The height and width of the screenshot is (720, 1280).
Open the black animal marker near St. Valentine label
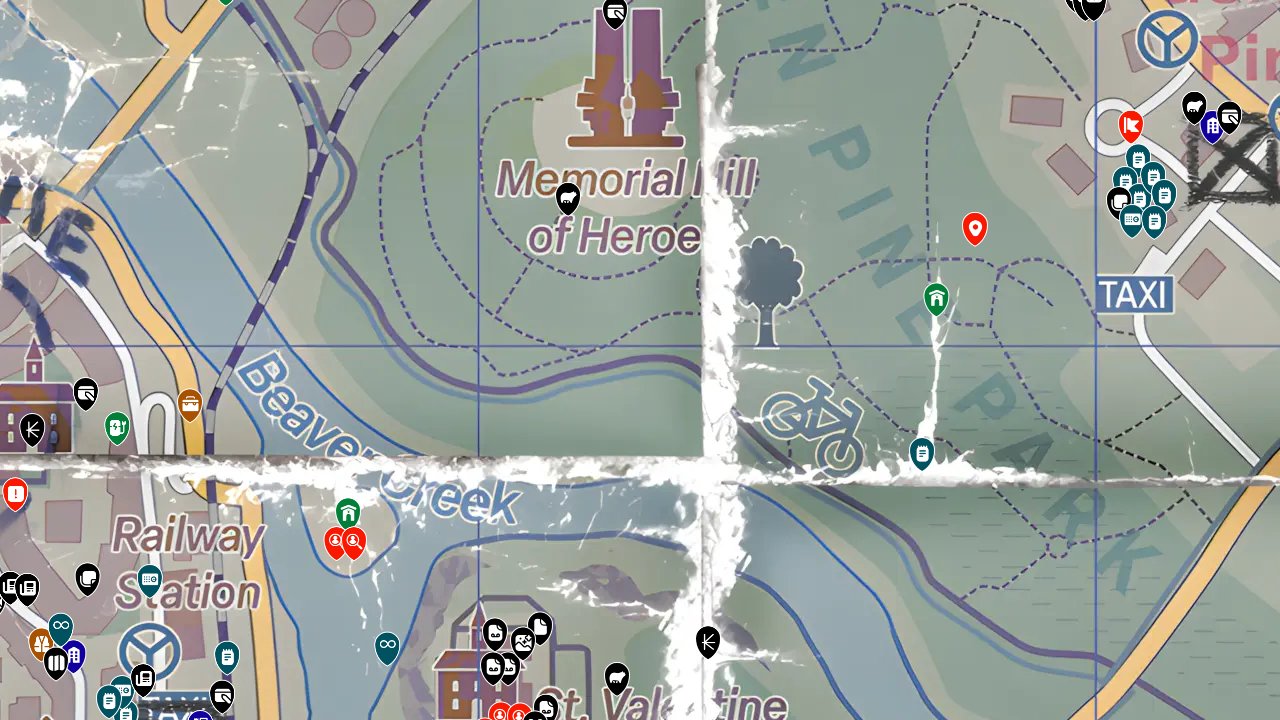tap(617, 678)
